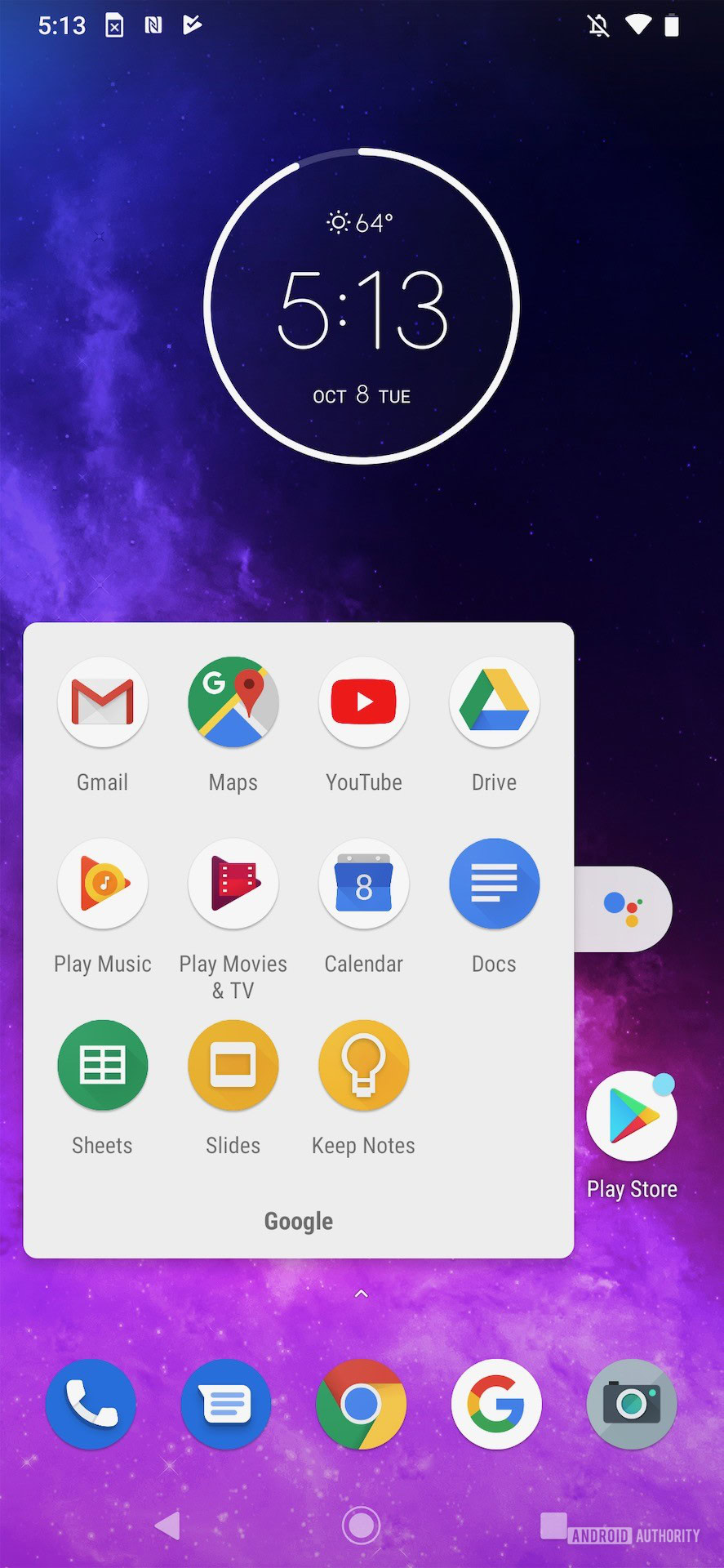This screenshot has width=724, height=1568.
Task: Tap the Google folder name label
Action: coord(299,1221)
